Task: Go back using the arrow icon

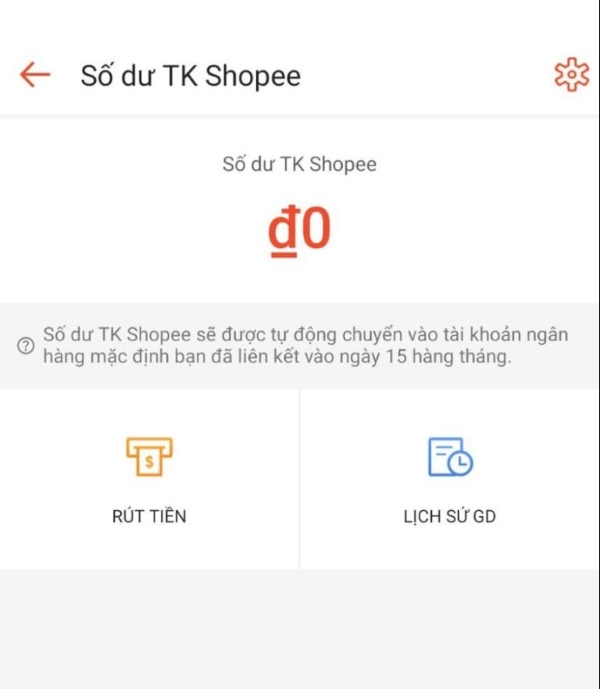Action: pyautogui.click(x=35, y=75)
